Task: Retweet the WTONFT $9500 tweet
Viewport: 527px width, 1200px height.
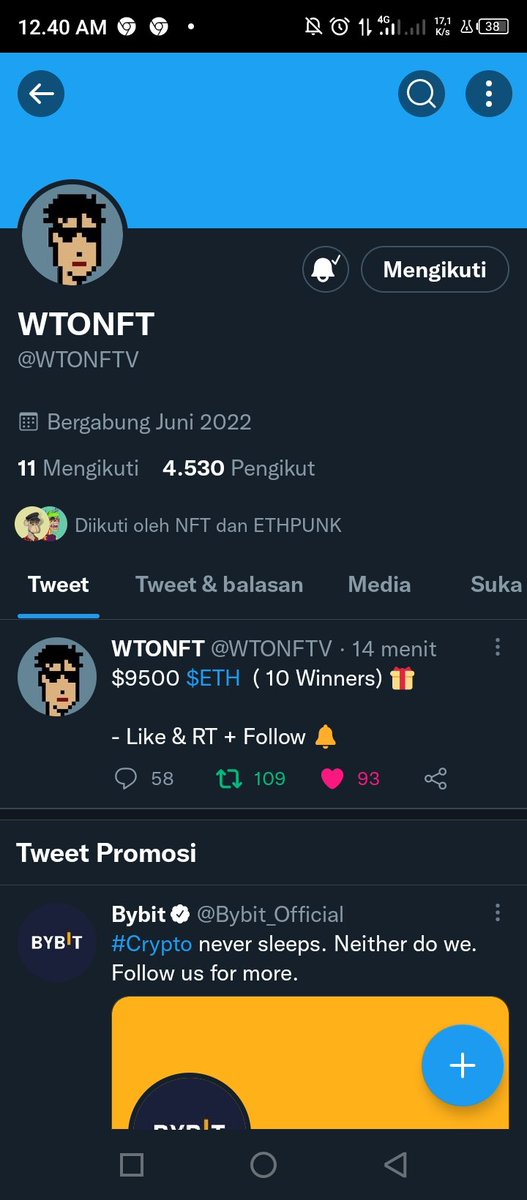Action: tap(229, 778)
